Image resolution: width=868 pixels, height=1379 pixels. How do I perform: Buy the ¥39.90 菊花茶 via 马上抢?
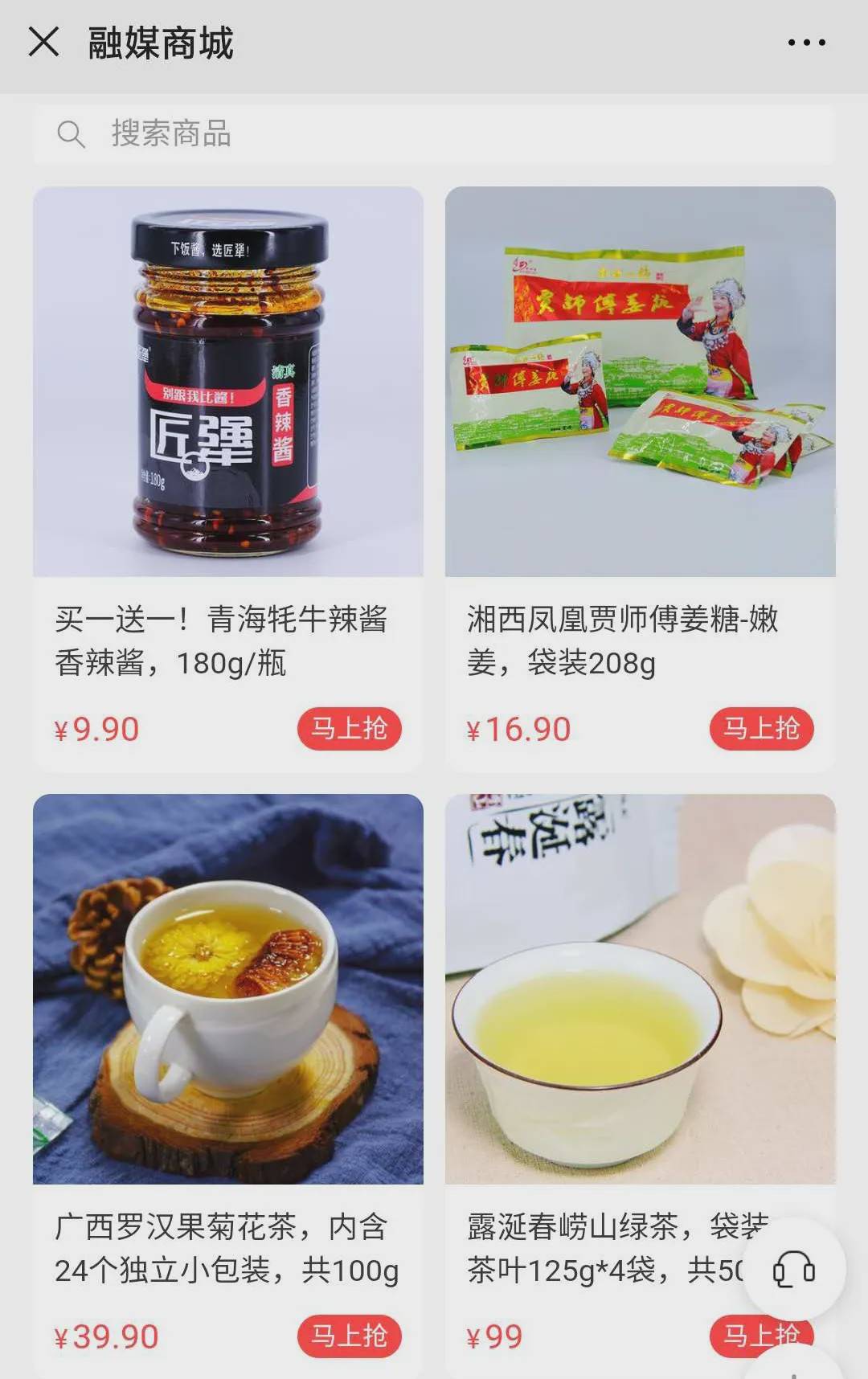coord(349,1336)
